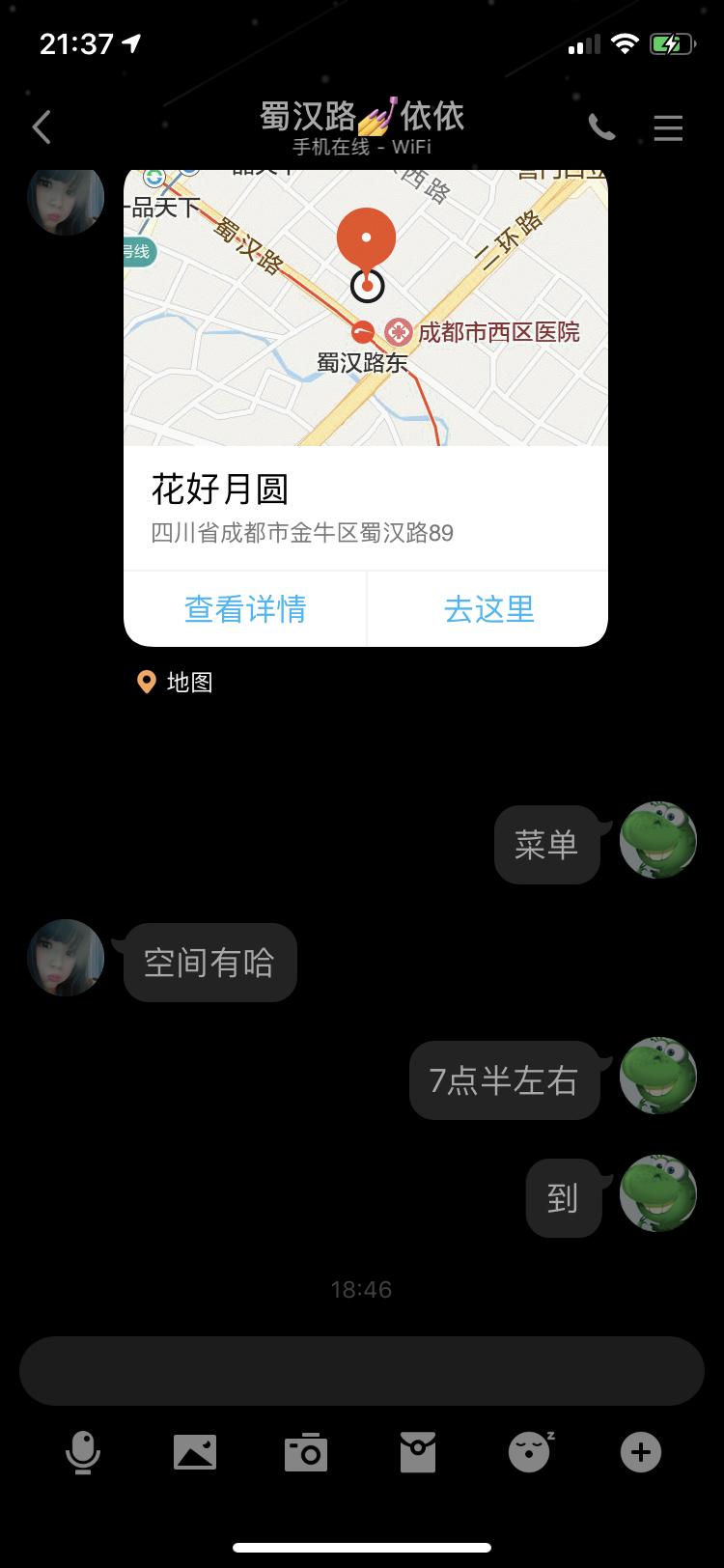Focus the message input field
Image resolution: width=724 pixels, height=1568 pixels.
[x=362, y=1371]
